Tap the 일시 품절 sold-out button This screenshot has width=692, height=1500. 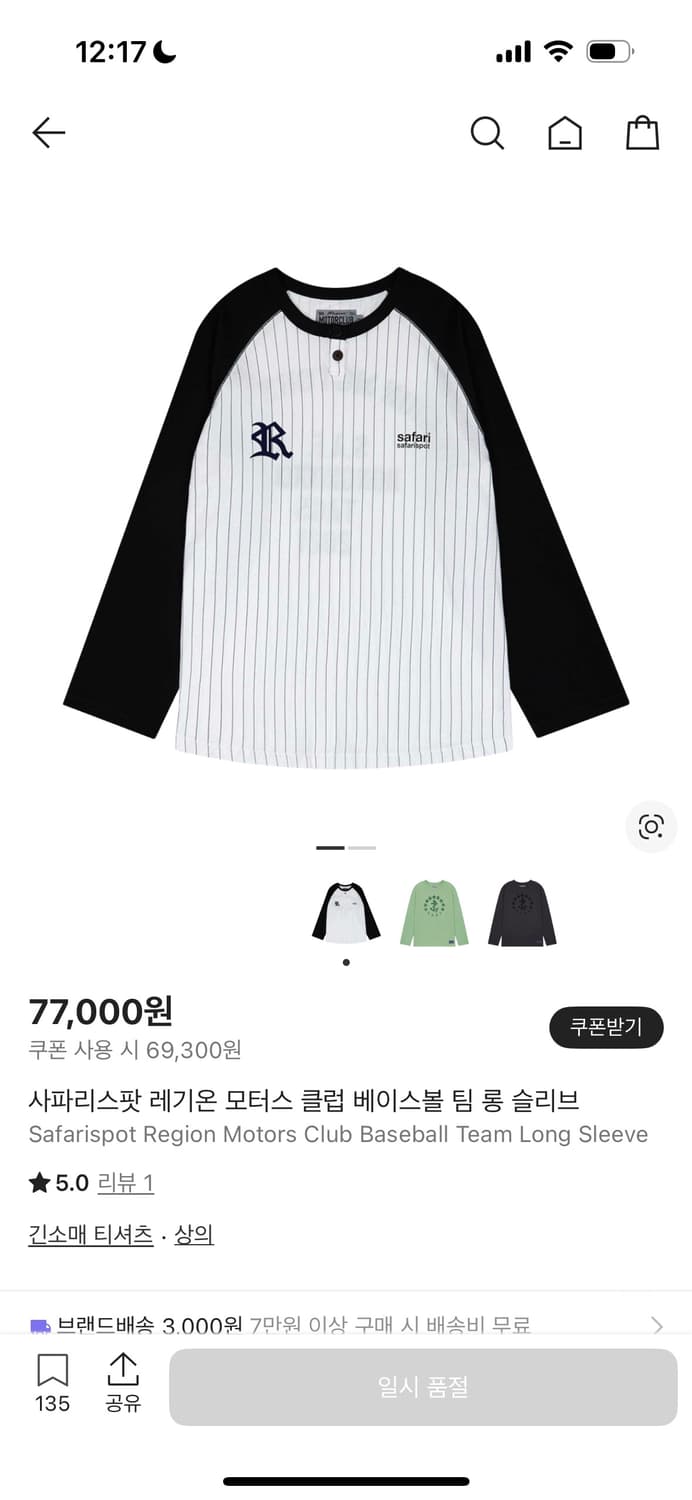coord(423,1387)
